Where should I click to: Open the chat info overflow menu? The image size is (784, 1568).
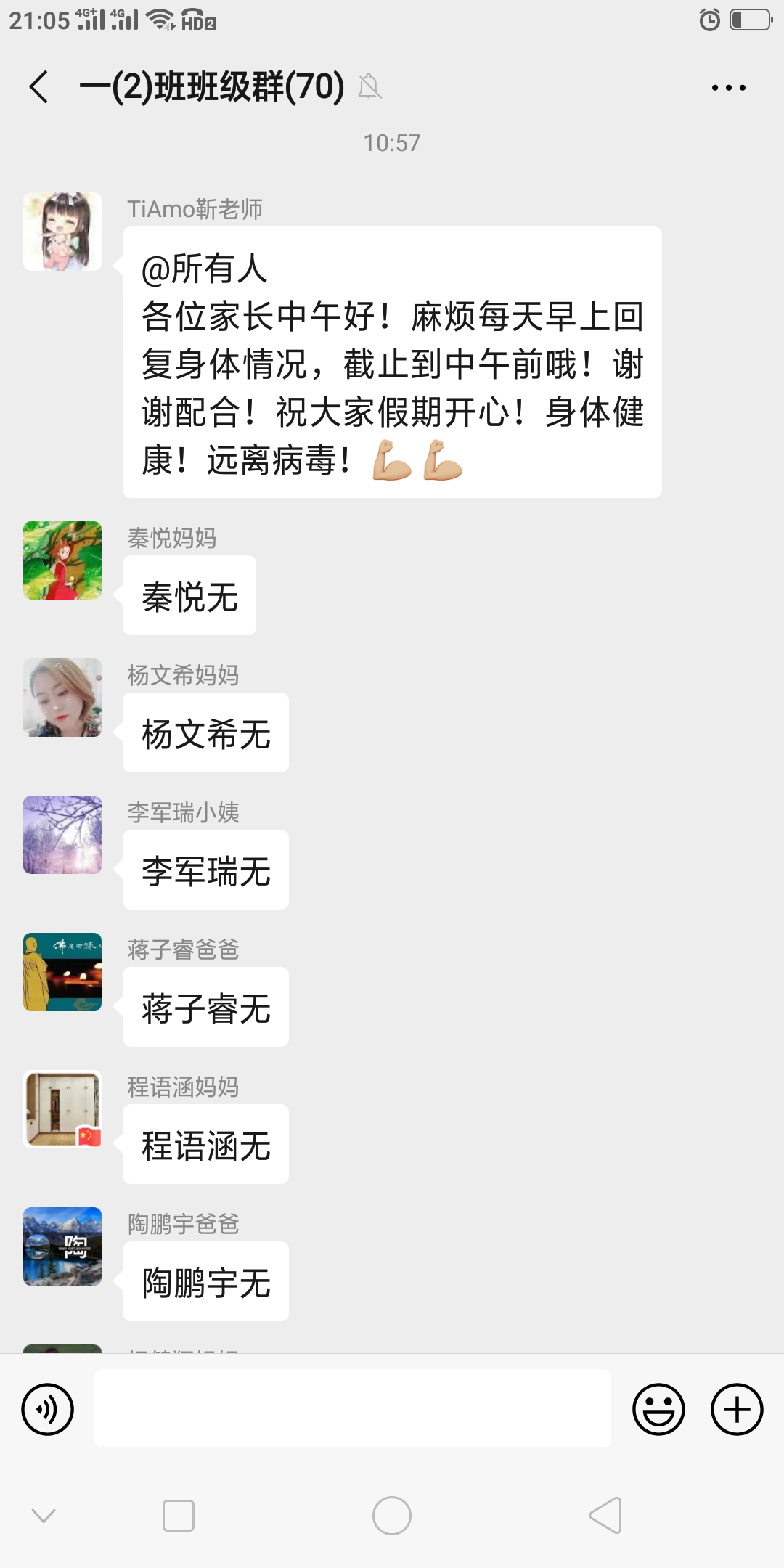[728, 88]
